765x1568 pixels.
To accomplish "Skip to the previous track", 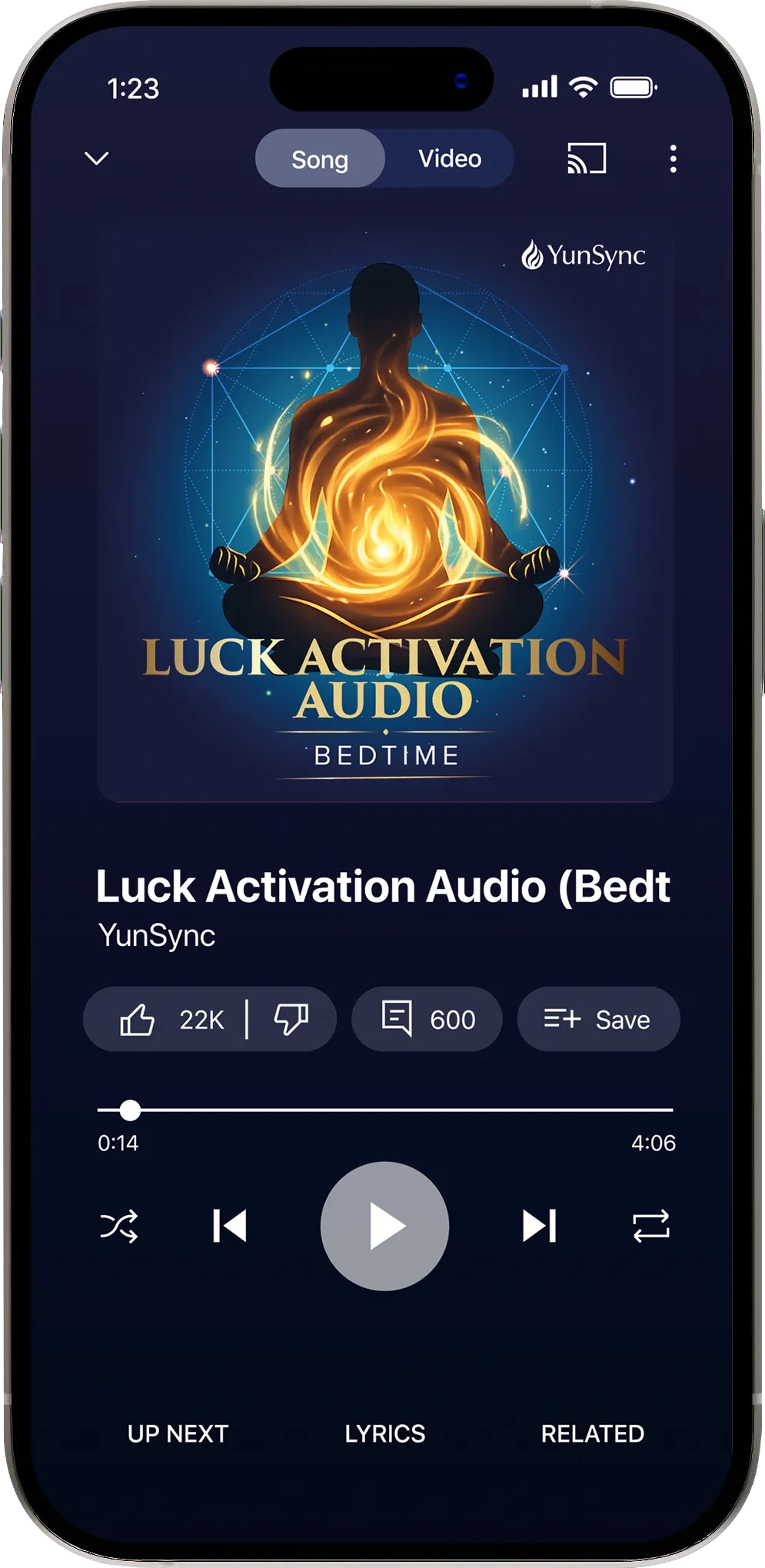I will click(x=229, y=1226).
